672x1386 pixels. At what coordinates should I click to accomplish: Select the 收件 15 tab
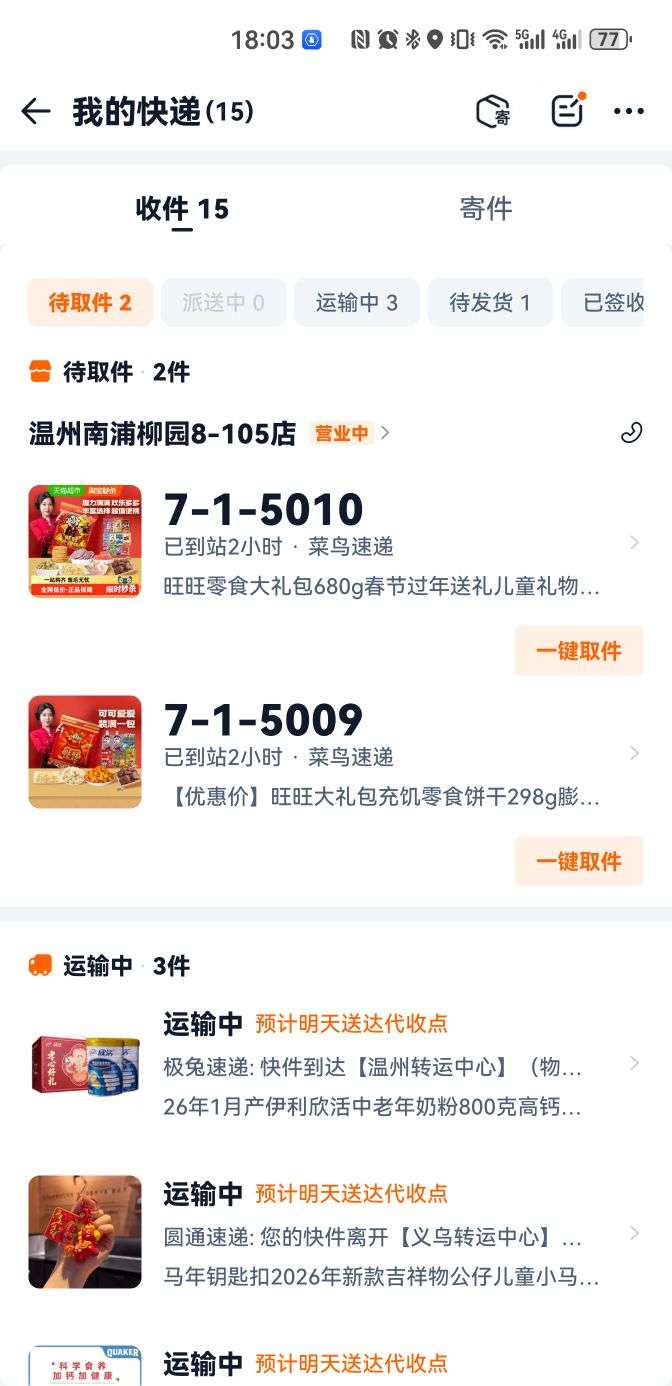(182, 209)
